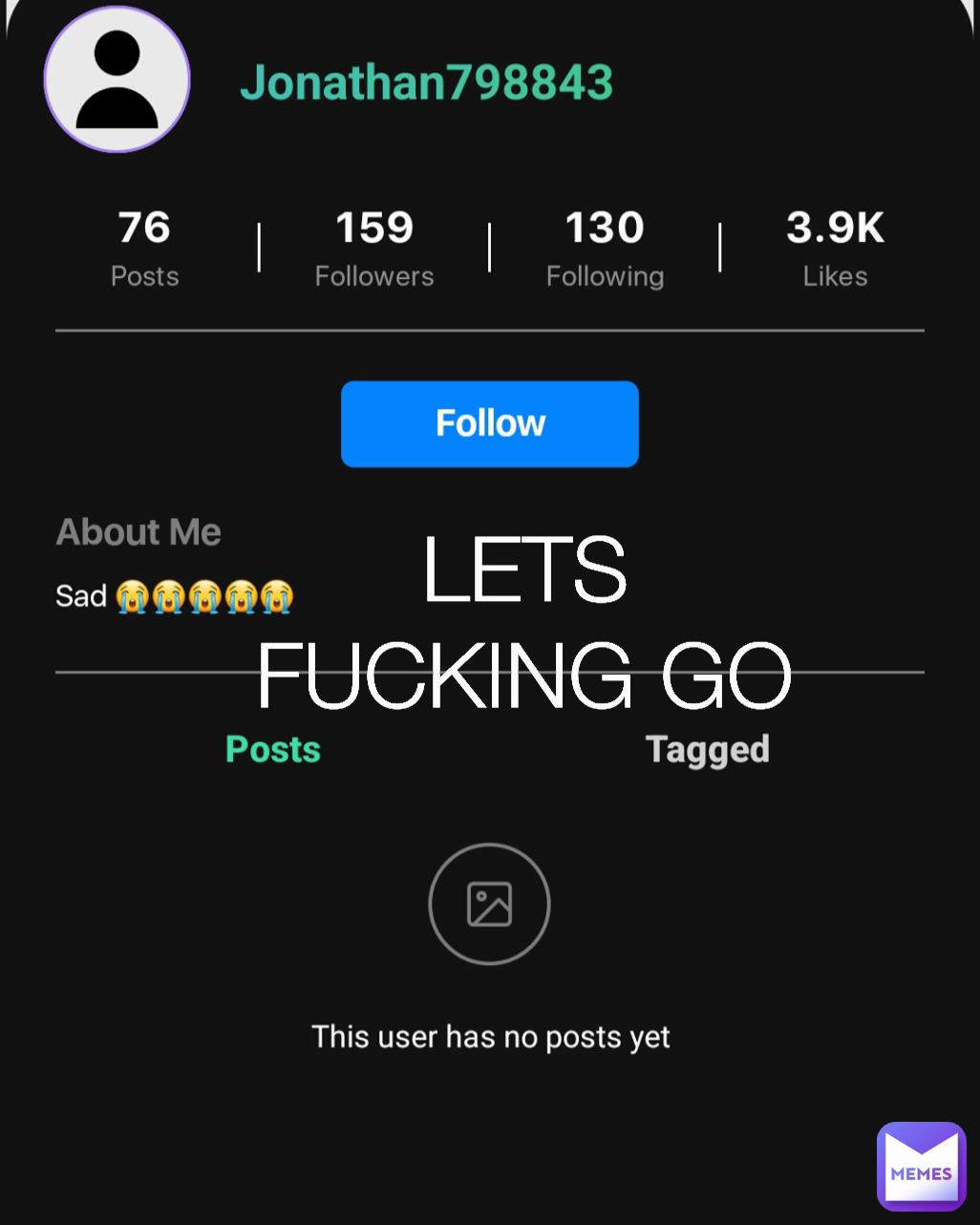Click the 'Sad' bio text
Viewport: 980px width, 1225px height.
coord(81,595)
